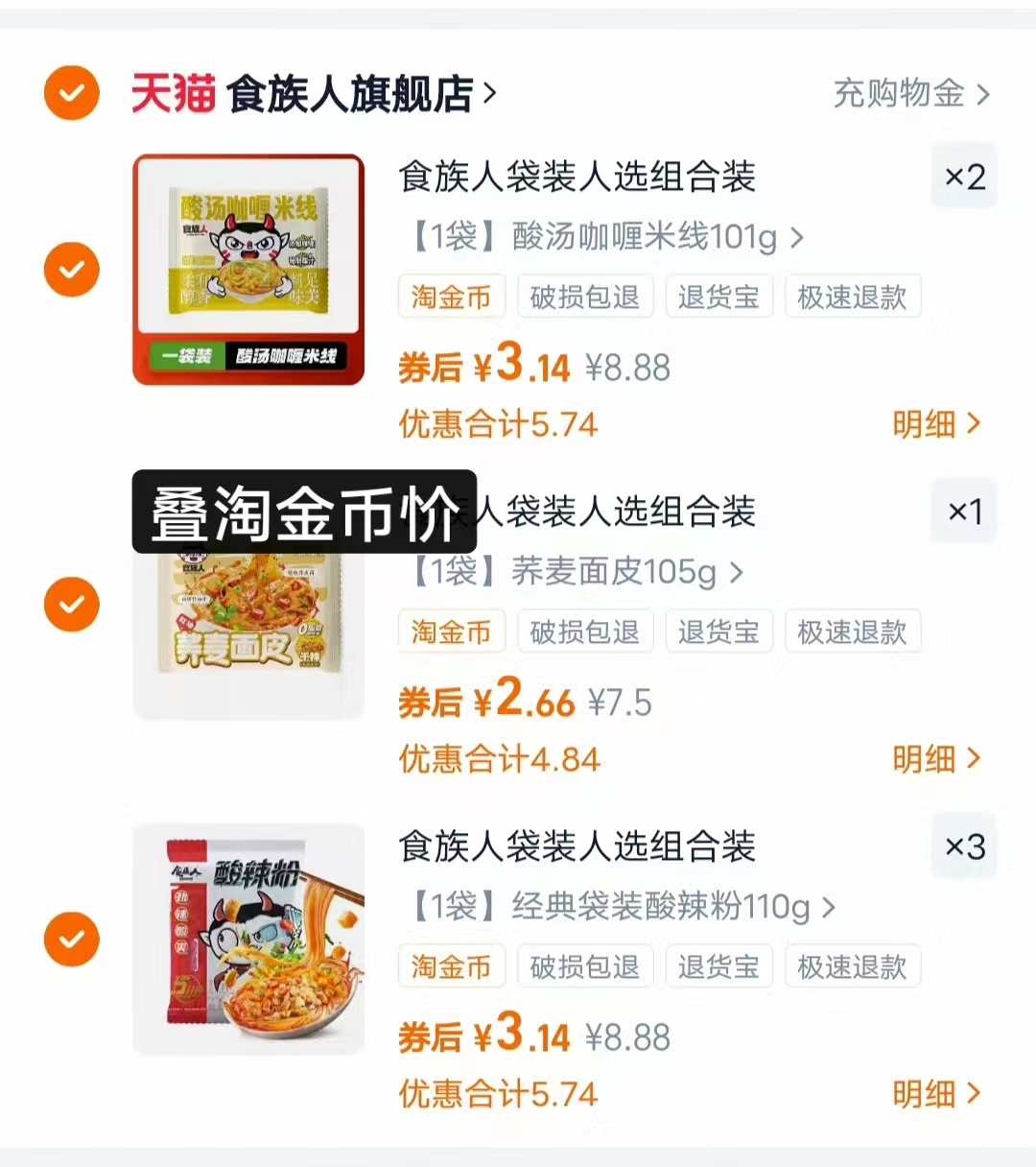Click the 破损包退 badge on first item
1036x1167 pixels.
(585, 297)
